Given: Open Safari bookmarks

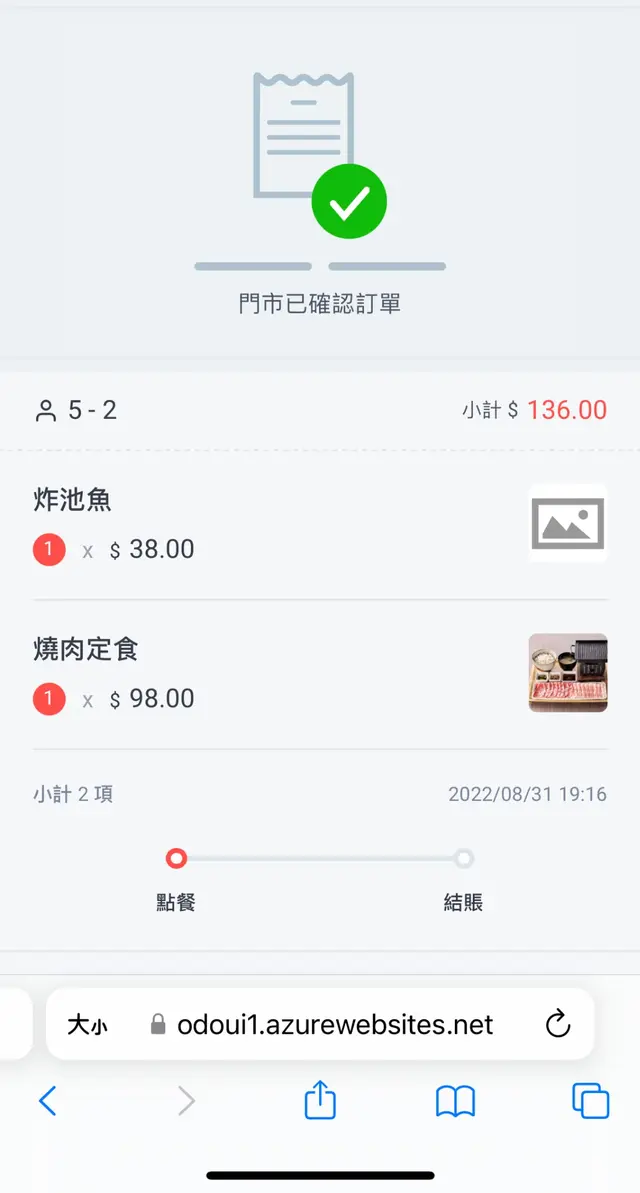Looking at the screenshot, I should pyautogui.click(x=455, y=1101).
